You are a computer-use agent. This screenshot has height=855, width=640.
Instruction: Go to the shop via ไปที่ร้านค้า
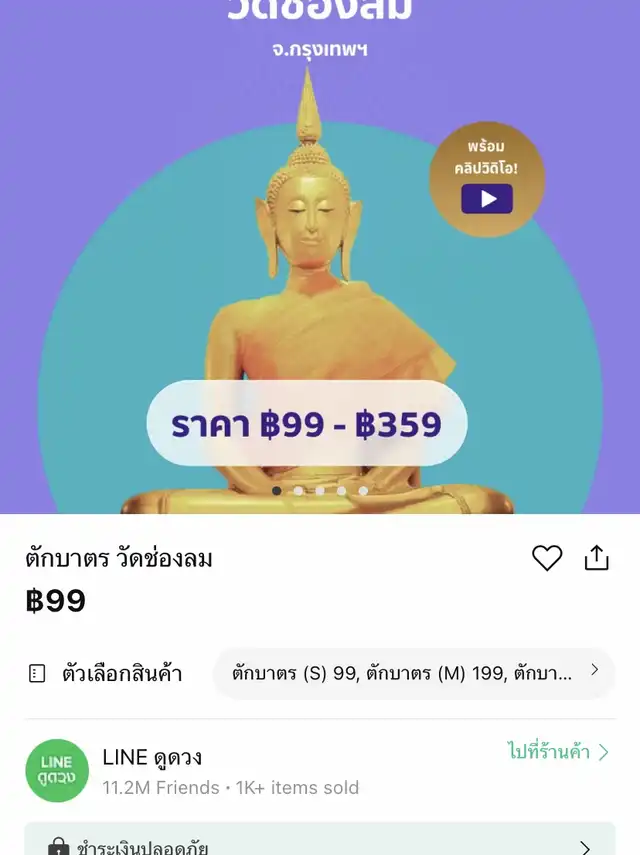pos(558,753)
